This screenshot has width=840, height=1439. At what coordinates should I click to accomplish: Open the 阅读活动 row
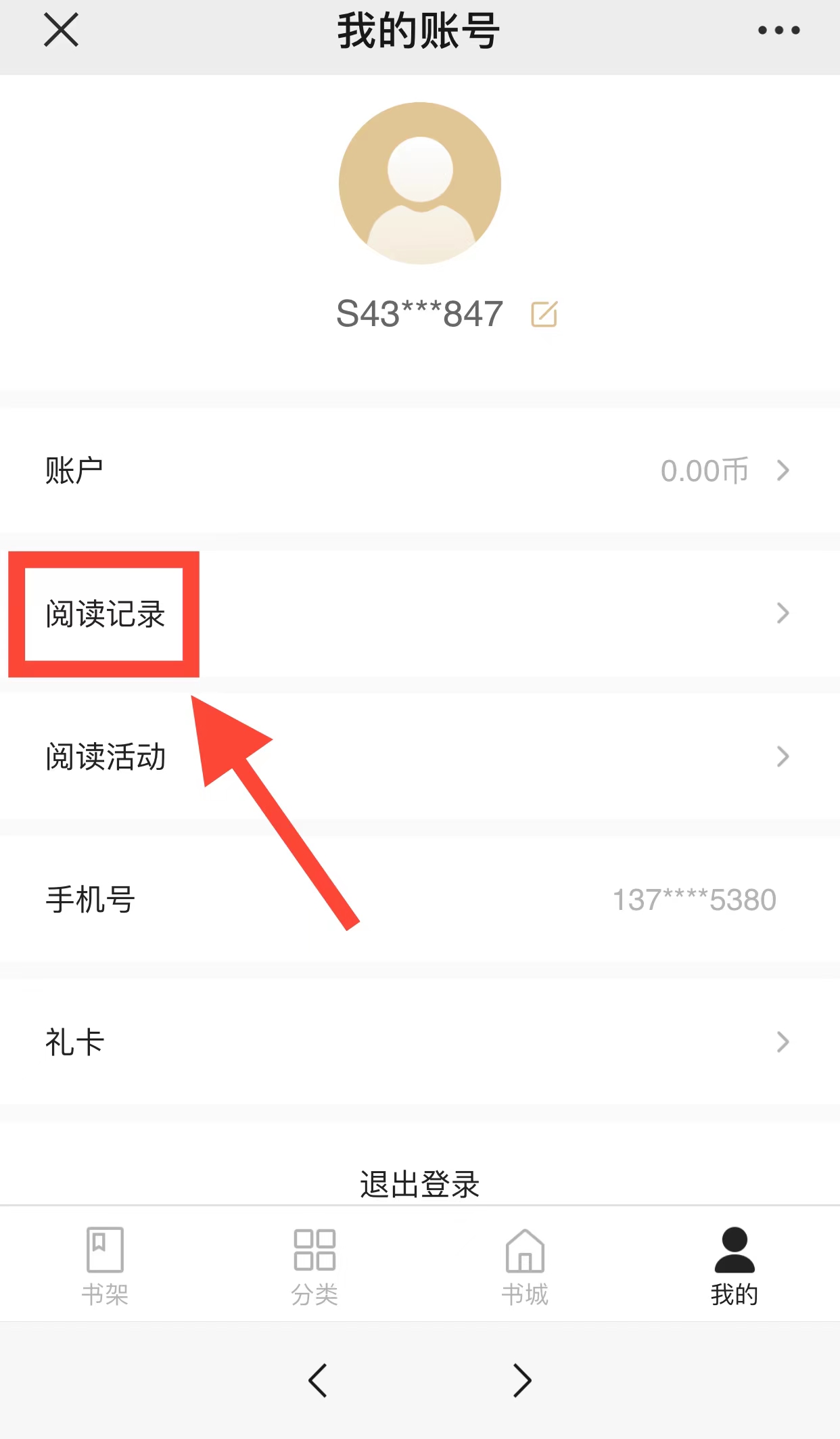click(420, 756)
